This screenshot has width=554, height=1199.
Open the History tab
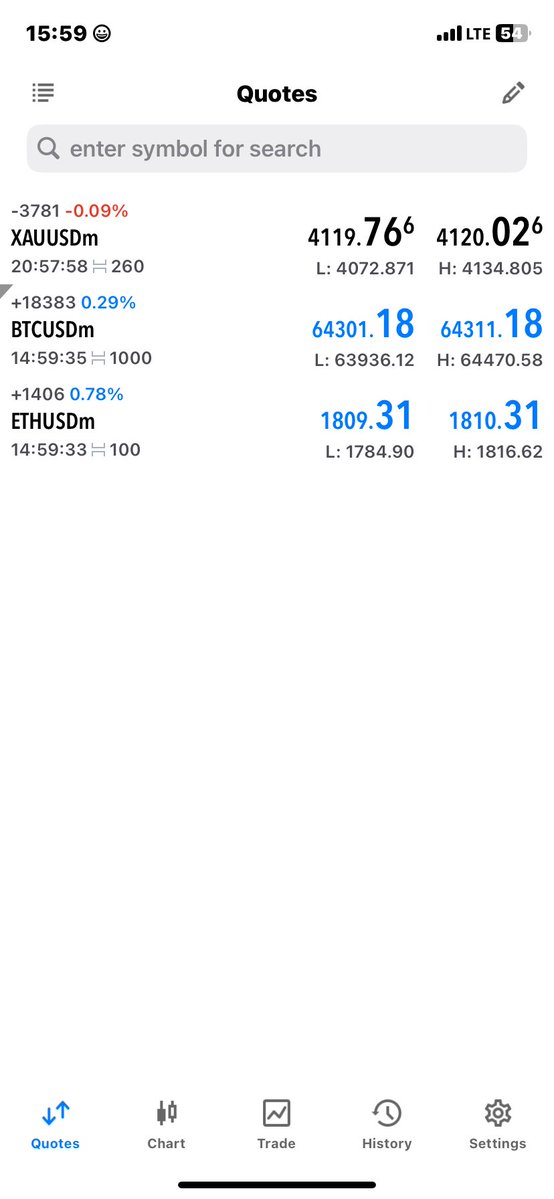click(x=386, y=1124)
